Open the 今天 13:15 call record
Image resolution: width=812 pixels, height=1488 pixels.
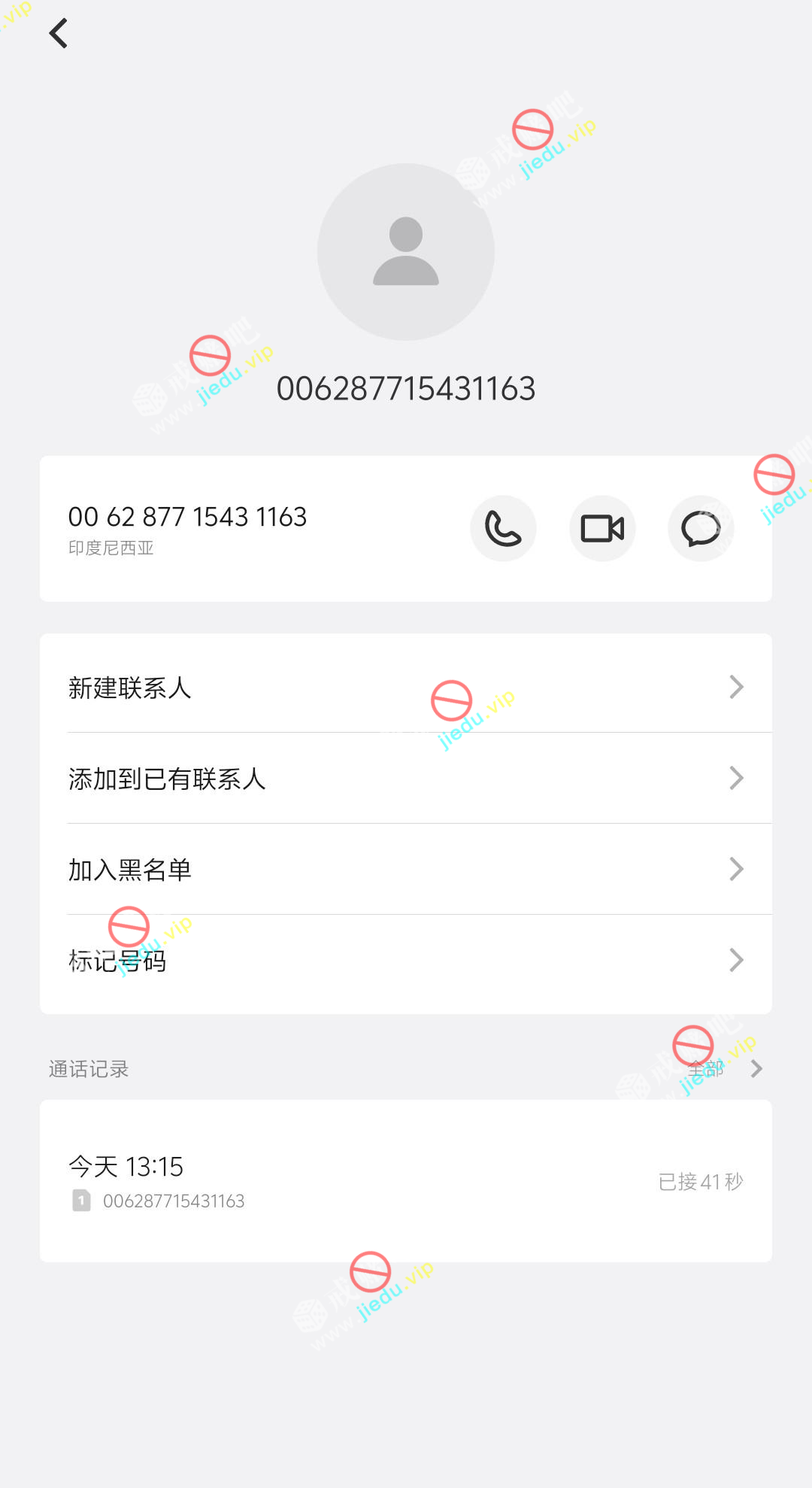(x=406, y=1181)
